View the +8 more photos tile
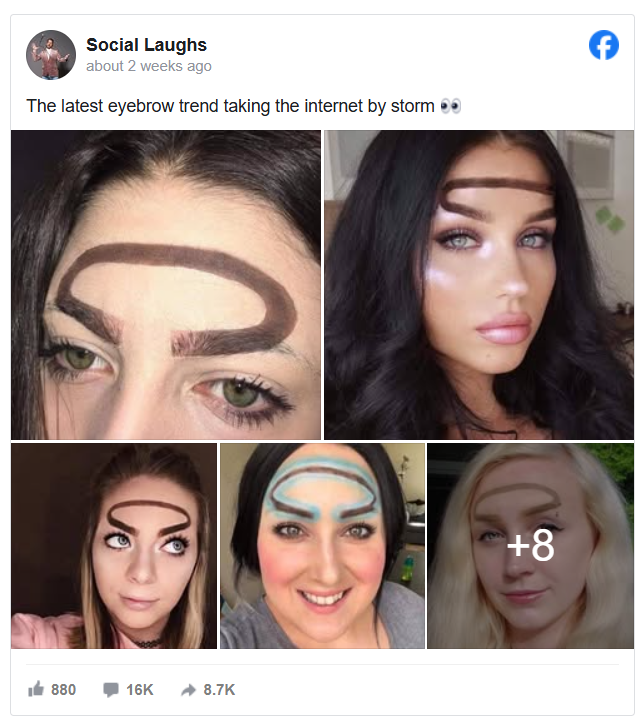 click(x=530, y=546)
